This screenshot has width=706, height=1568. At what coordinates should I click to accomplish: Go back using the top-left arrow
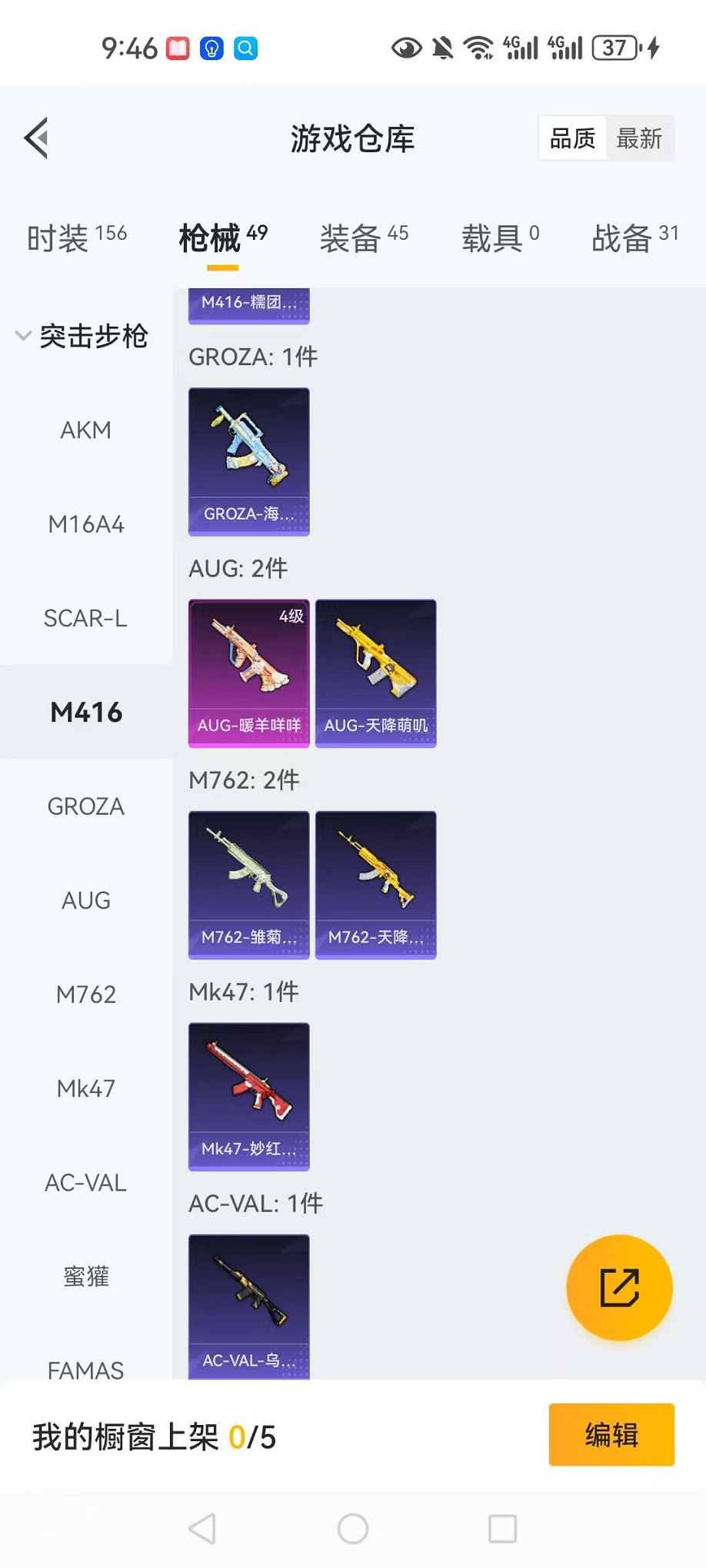[x=36, y=138]
